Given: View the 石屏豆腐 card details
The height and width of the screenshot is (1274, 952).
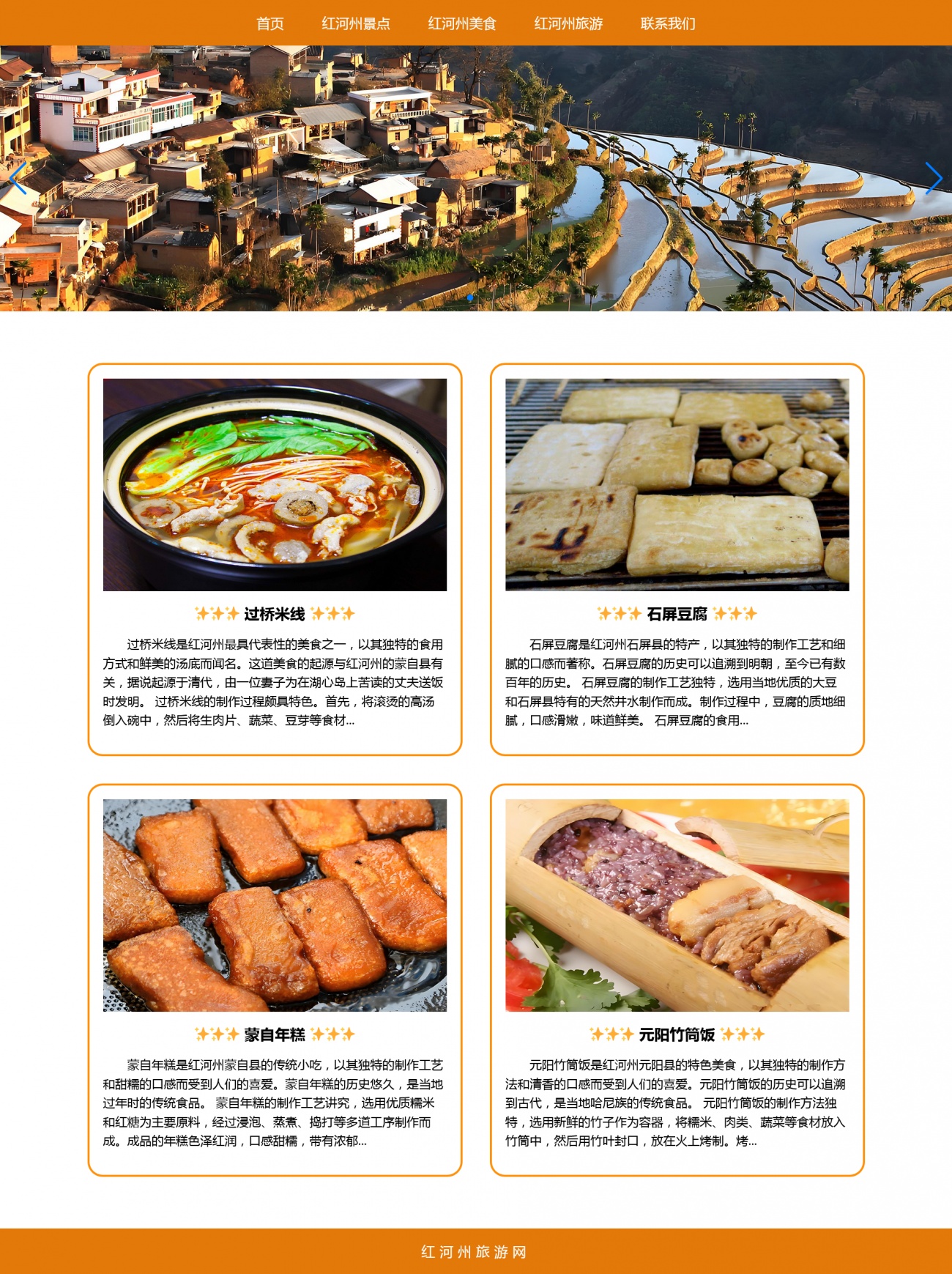Looking at the screenshot, I should (677, 558).
